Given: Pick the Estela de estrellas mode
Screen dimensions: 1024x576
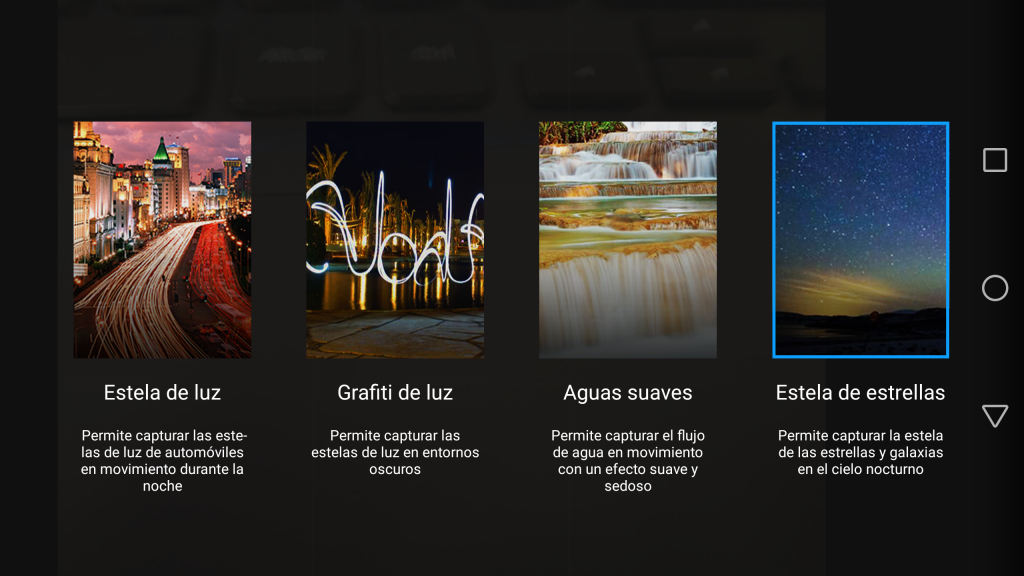Looking at the screenshot, I should (860, 240).
